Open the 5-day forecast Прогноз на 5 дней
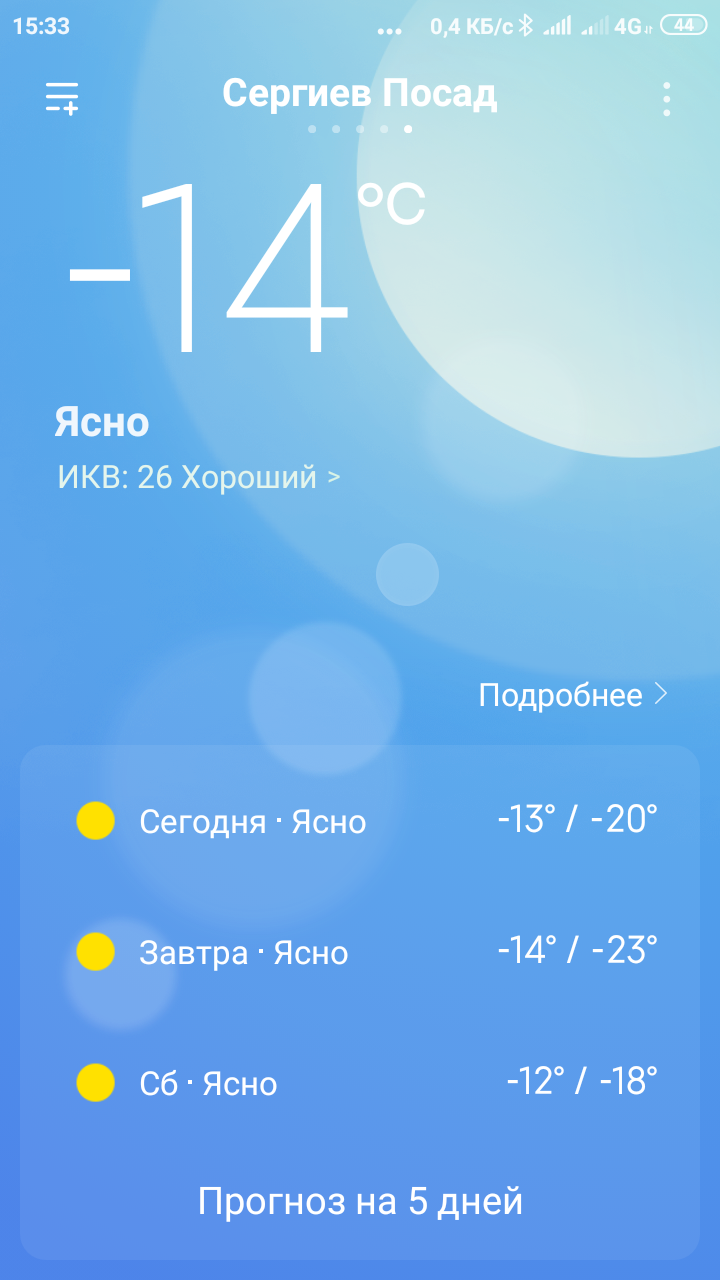Screen dimensions: 720x1280 (x=360, y=1201)
